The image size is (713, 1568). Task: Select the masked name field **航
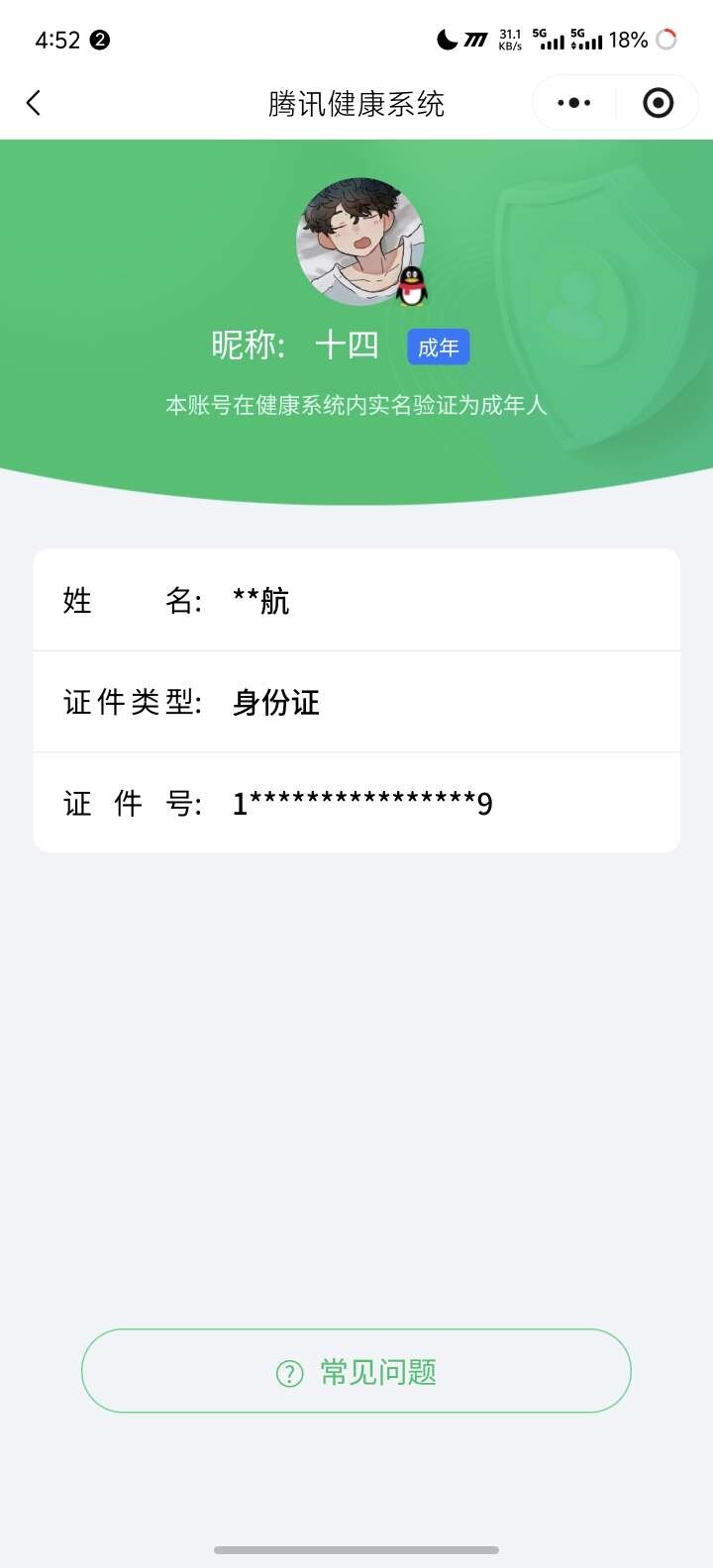click(262, 600)
